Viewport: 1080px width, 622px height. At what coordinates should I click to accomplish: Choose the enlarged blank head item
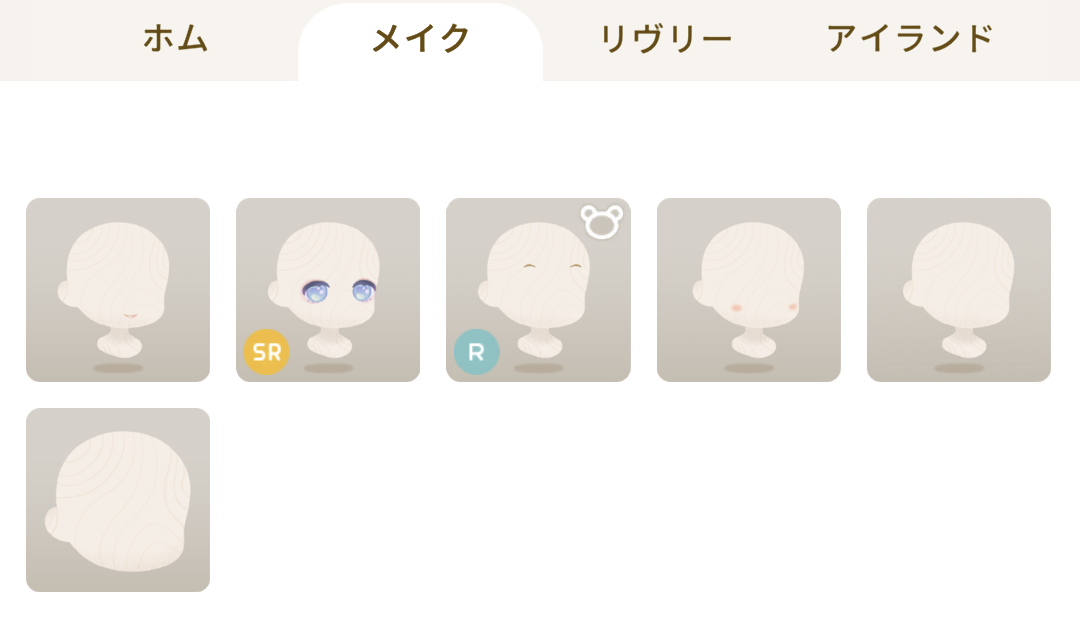(118, 500)
